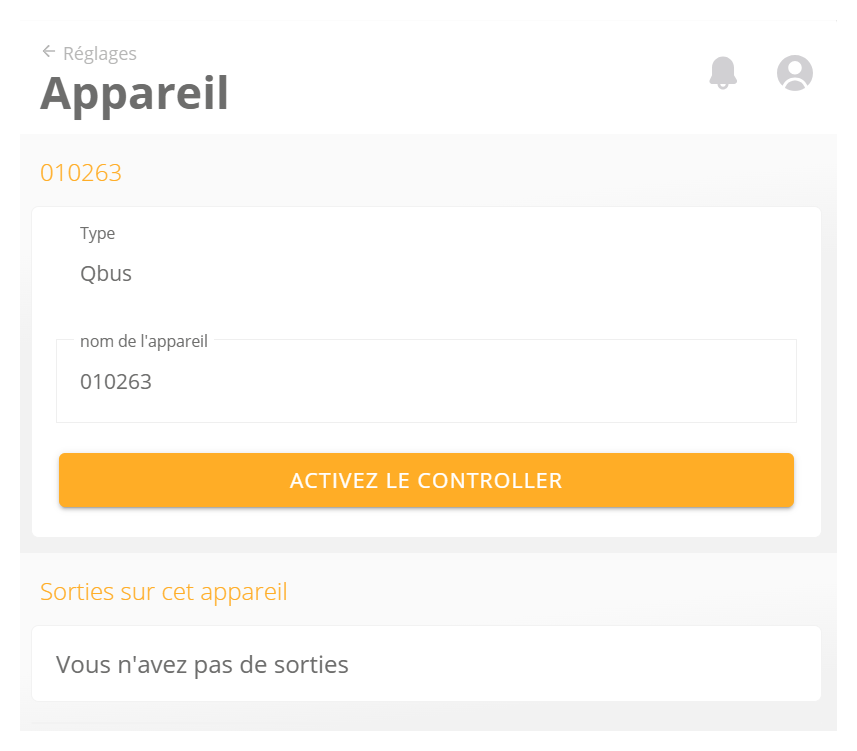Open the user profile icon
The width and height of the screenshot is (857, 751).
pyautogui.click(x=794, y=72)
